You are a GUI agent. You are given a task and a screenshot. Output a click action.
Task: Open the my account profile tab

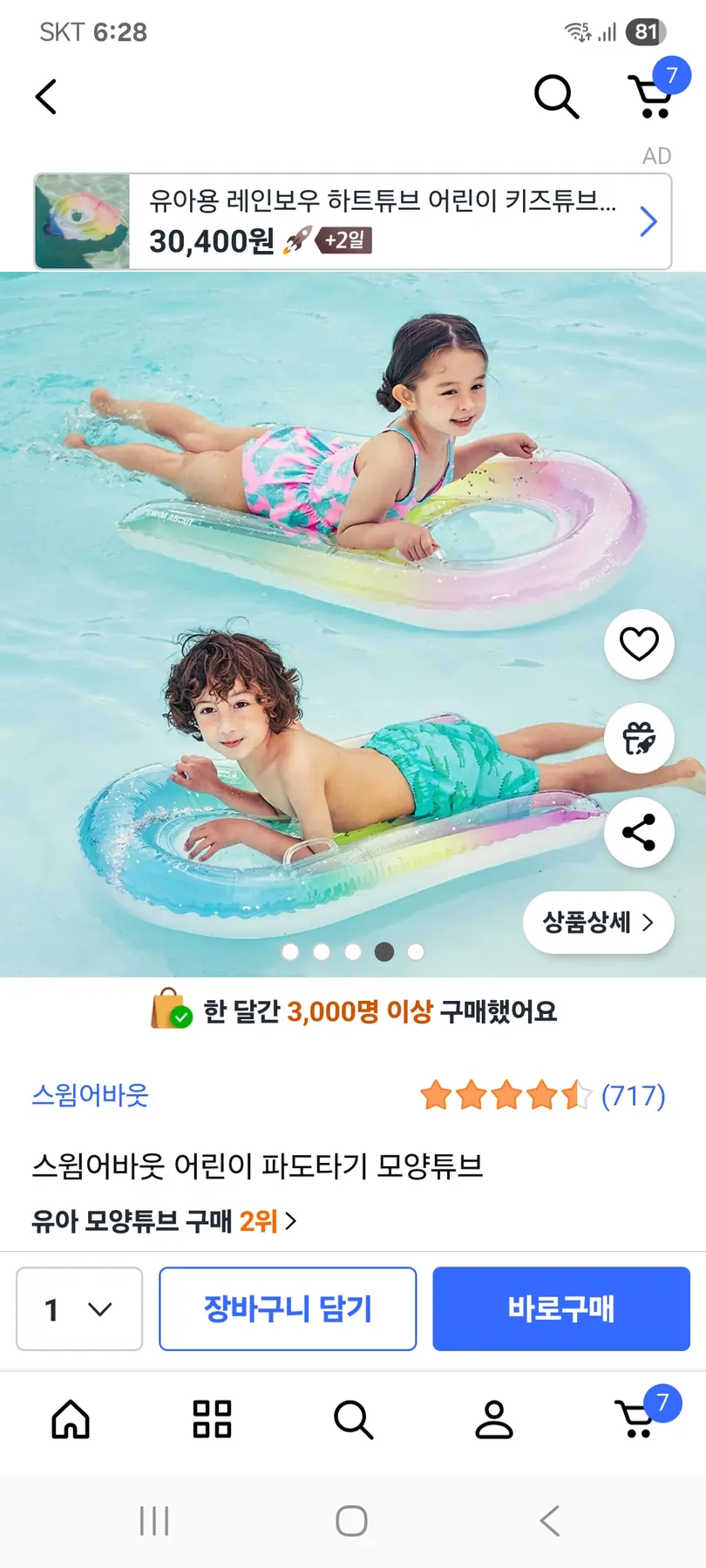point(494,1419)
